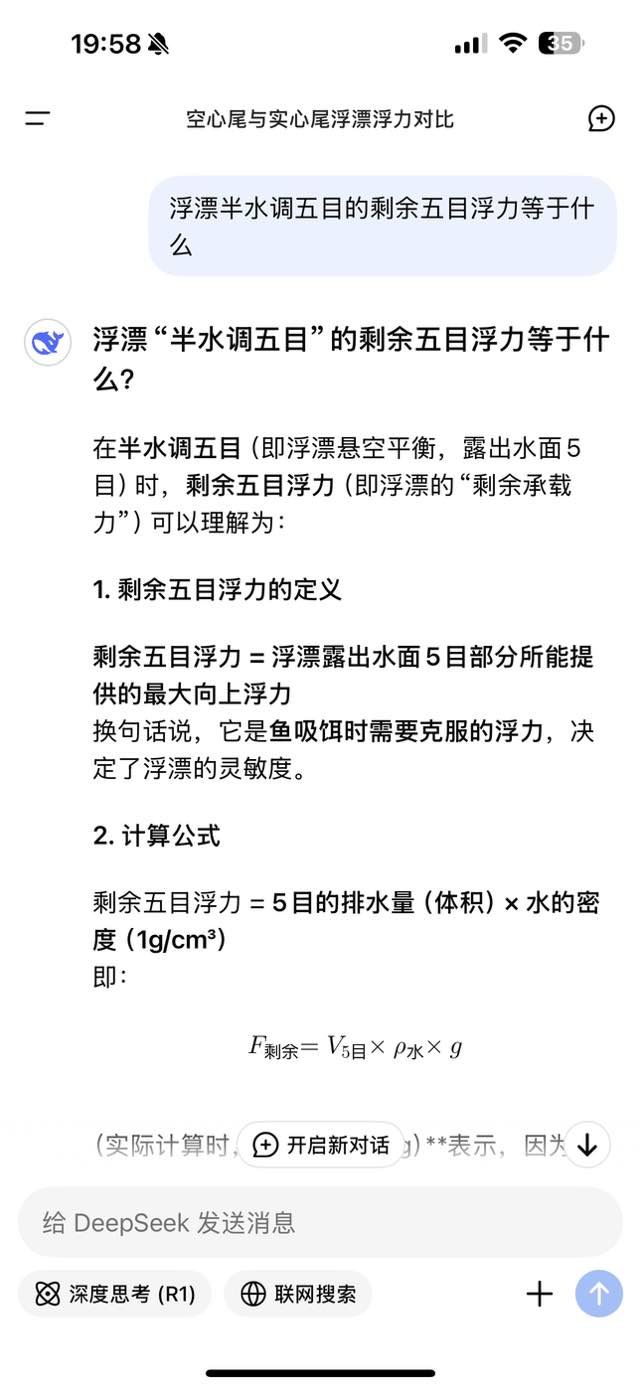Jump to bottom with the down arrow
This screenshot has width=641, height=1389.
[x=587, y=1145]
